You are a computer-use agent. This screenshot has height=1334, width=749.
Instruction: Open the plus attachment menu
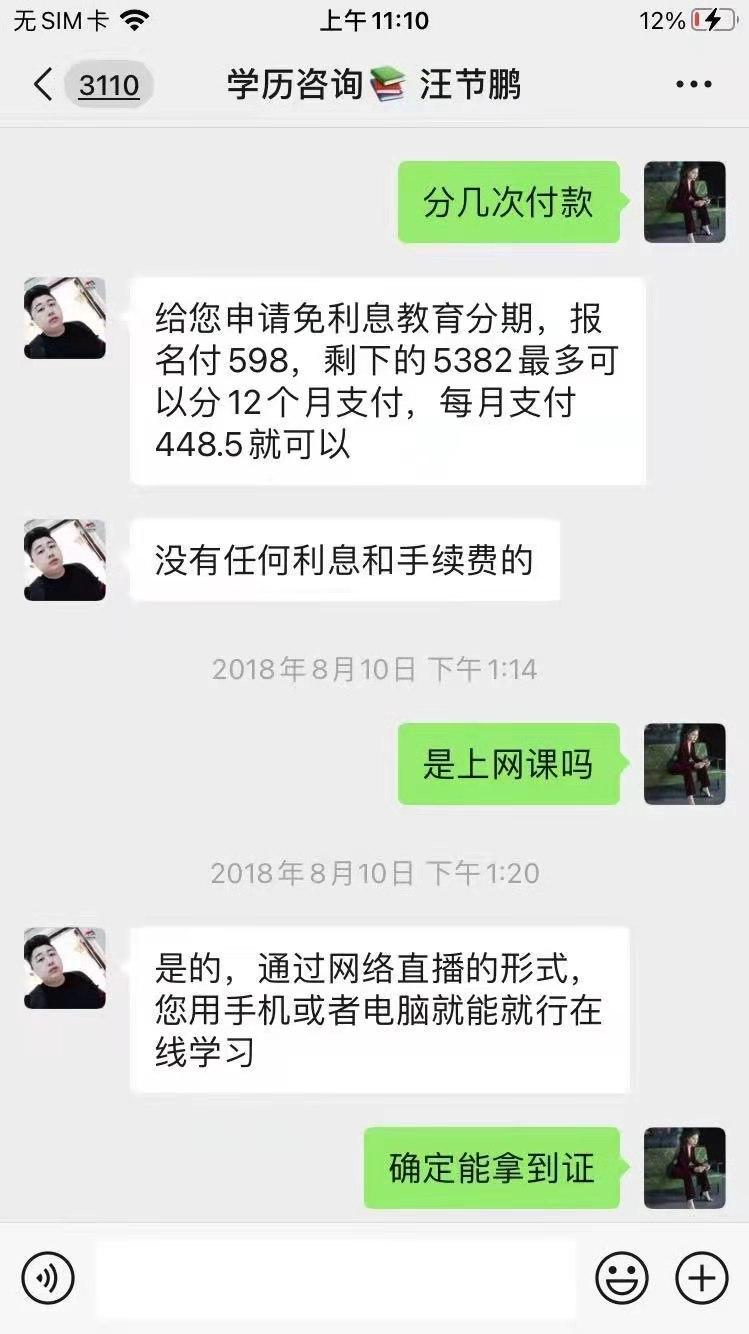[x=704, y=1277]
